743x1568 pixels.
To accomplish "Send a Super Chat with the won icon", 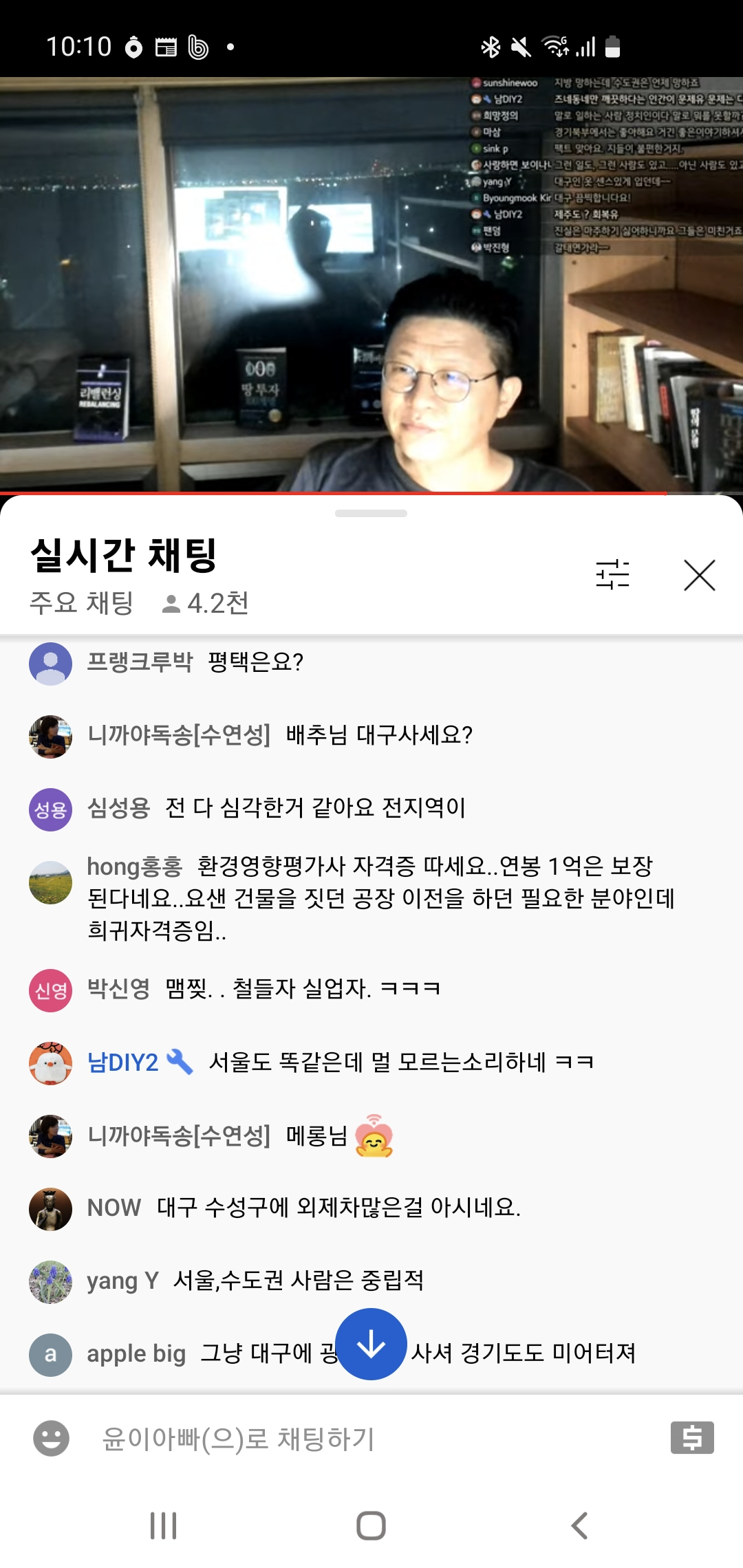I will coord(691,1437).
